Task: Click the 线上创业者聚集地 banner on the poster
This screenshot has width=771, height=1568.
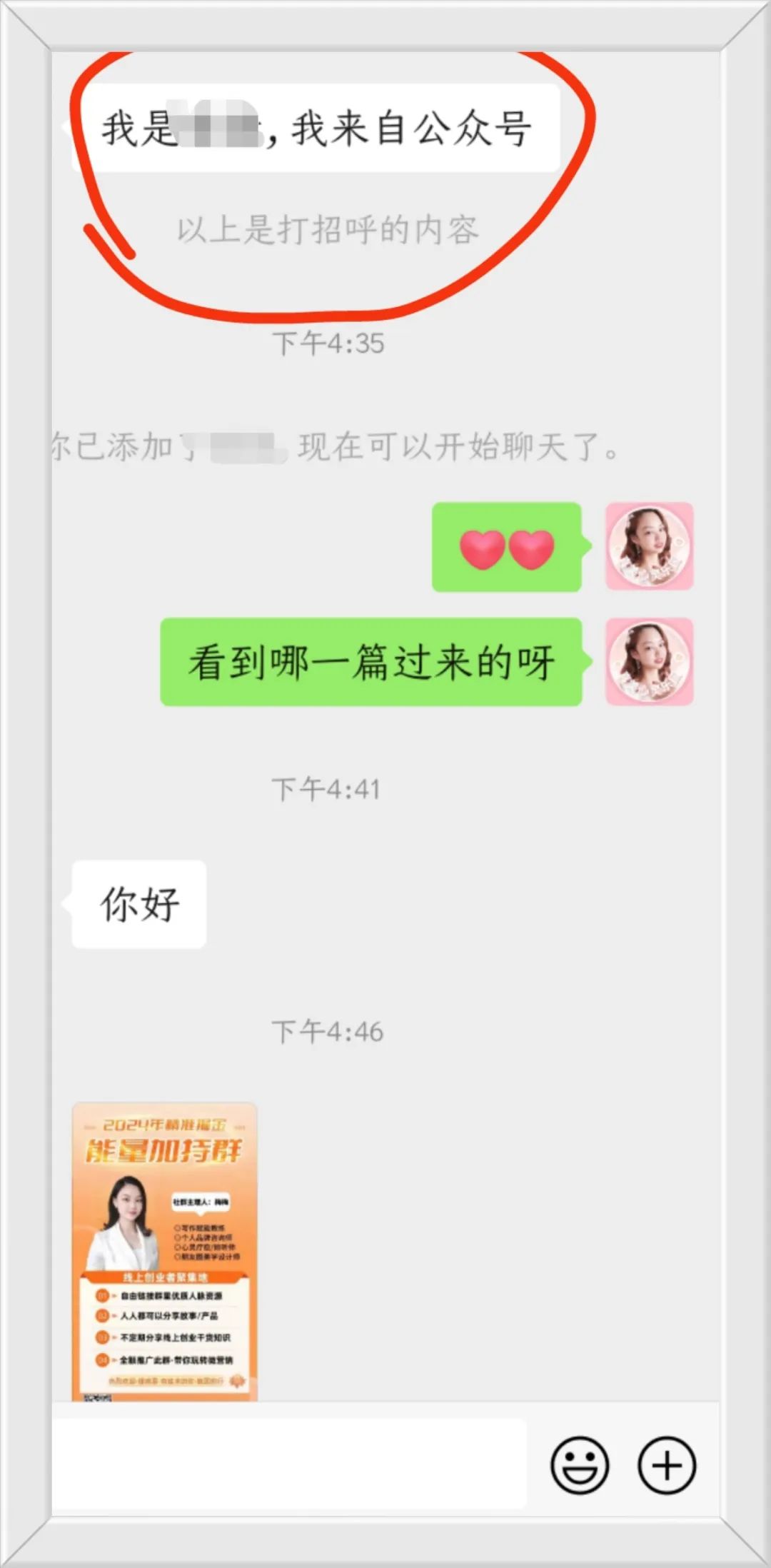Action: tap(167, 1278)
